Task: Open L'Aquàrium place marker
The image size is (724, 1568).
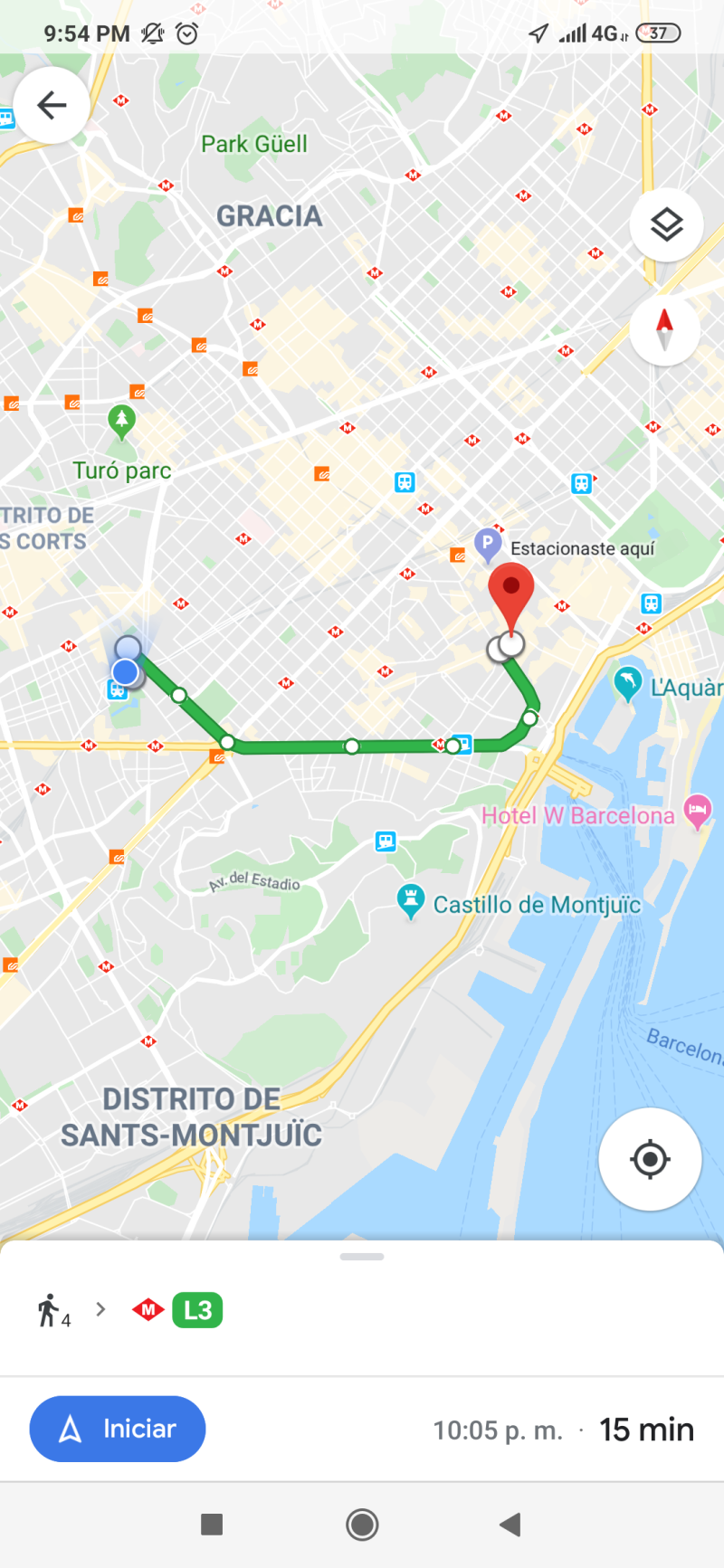Action: pos(627,682)
